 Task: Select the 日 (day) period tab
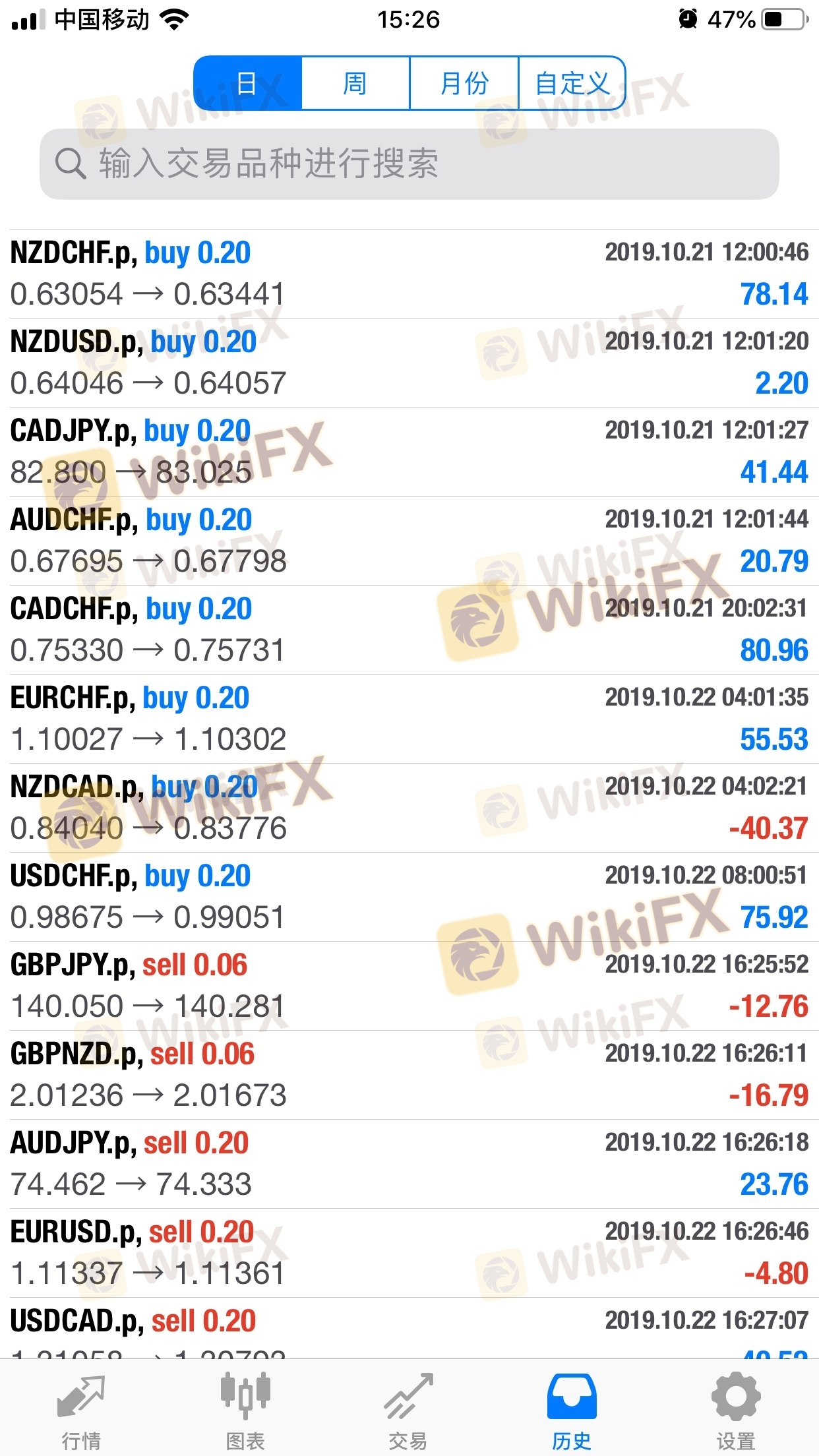[x=248, y=83]
